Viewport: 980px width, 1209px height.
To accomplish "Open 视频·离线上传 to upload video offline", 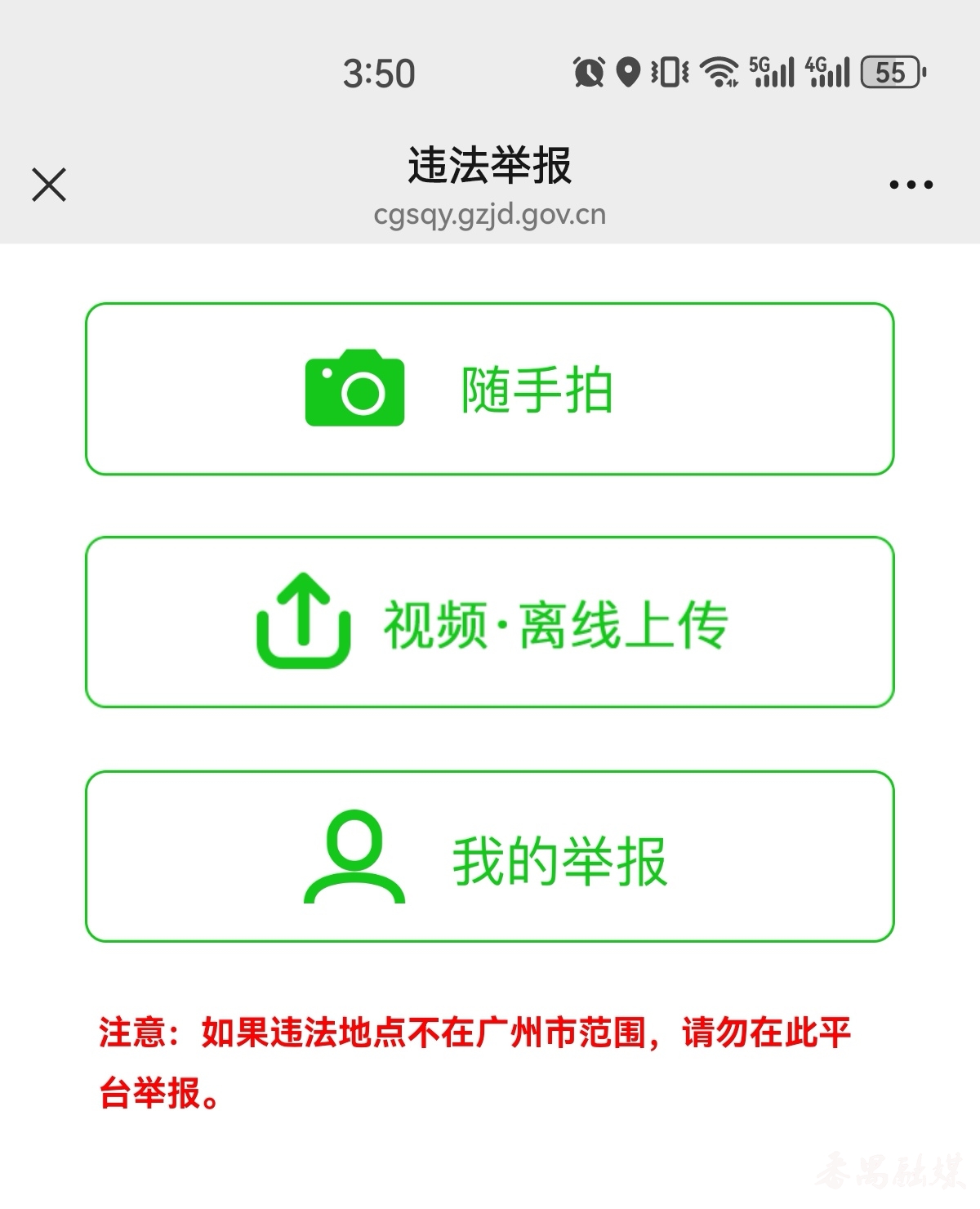I will (488, 621).
